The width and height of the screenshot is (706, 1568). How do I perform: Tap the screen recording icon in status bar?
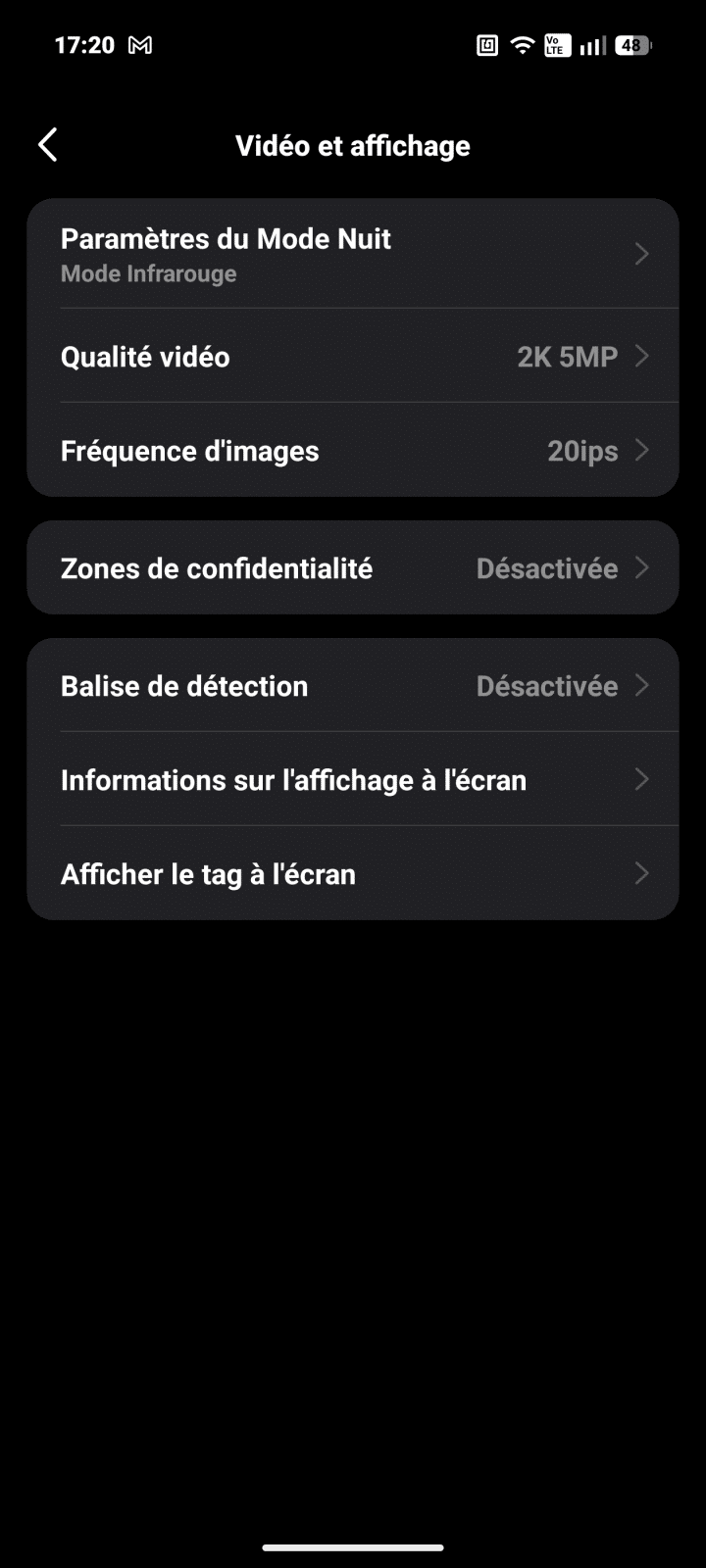(x=485, y=44)
